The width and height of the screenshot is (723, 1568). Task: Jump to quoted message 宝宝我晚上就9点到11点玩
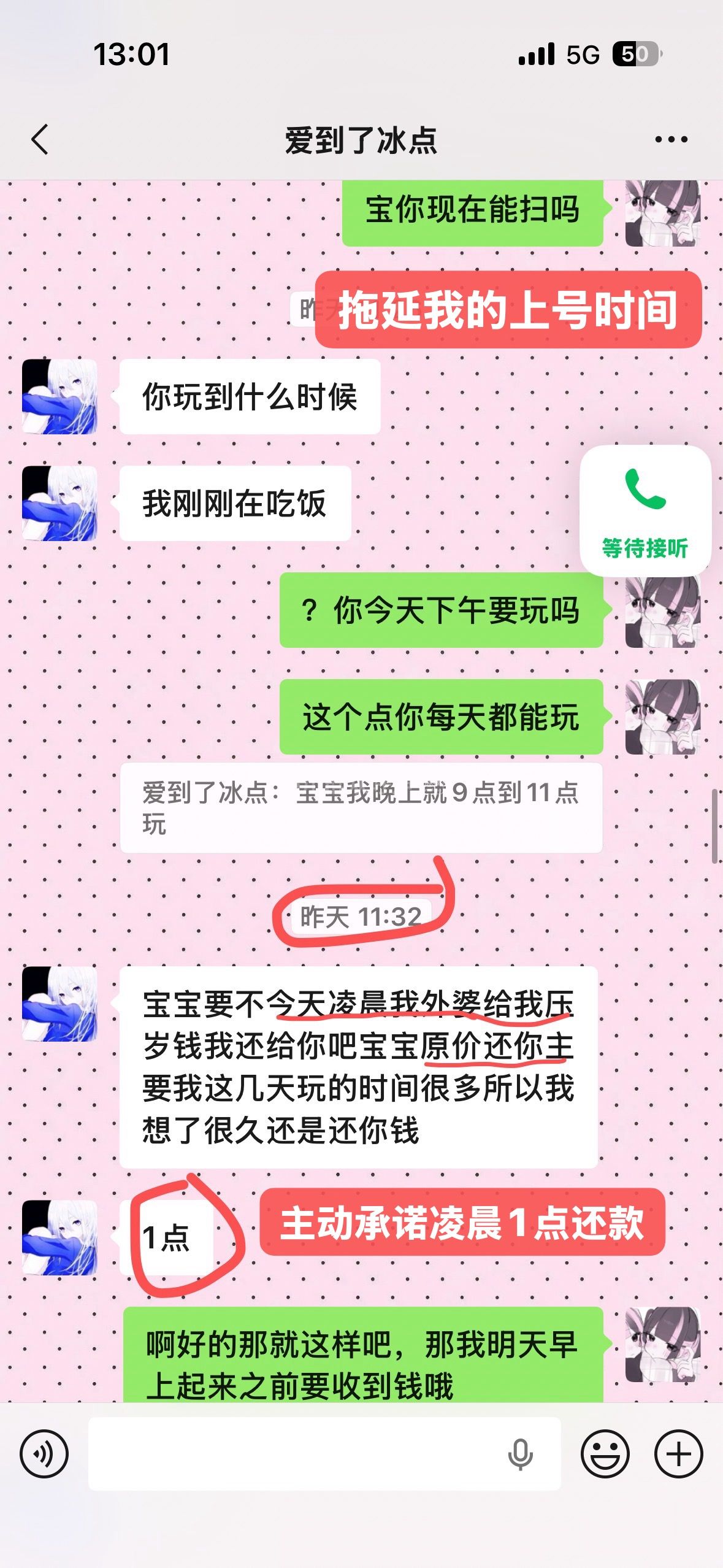tap(361, 807)
